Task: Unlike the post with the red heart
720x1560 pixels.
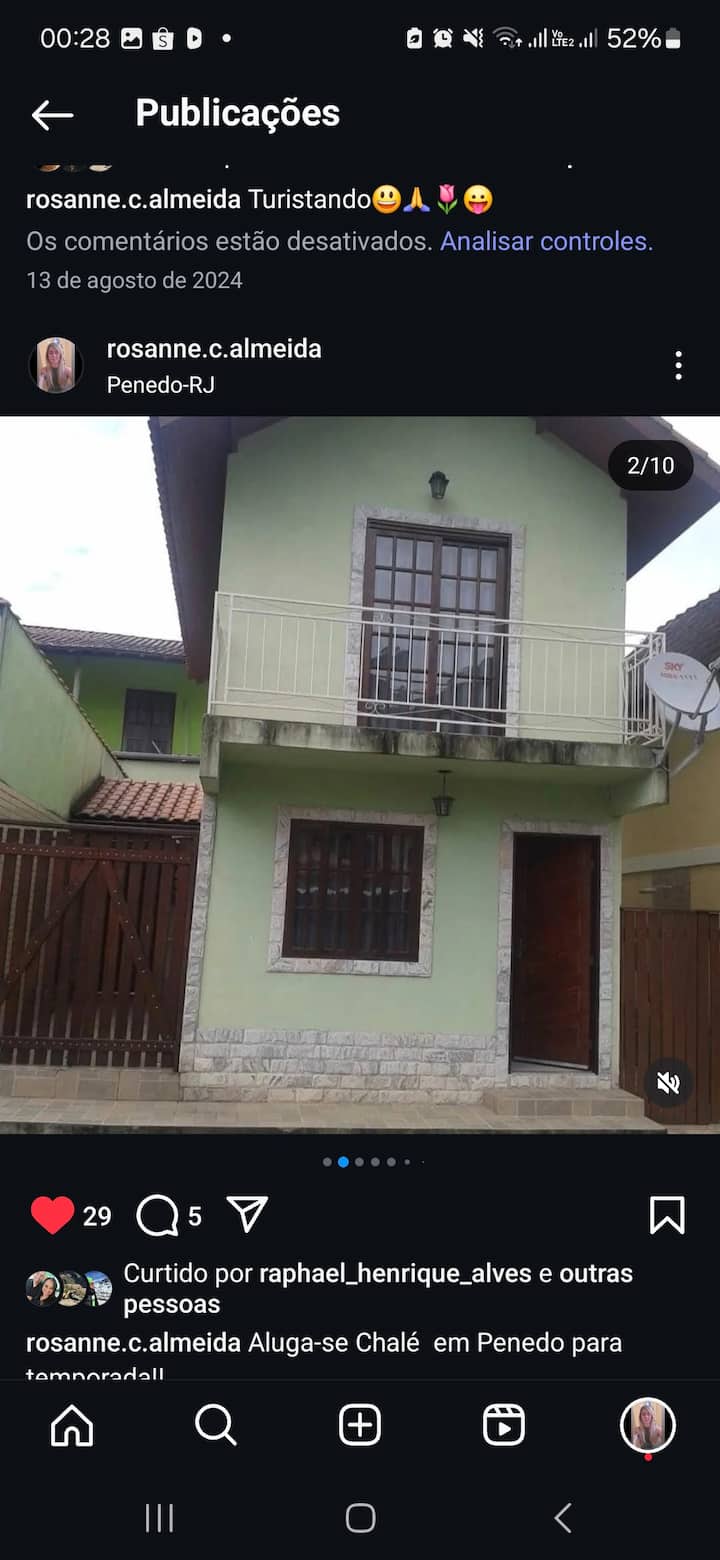Action: coord(52,1215)
